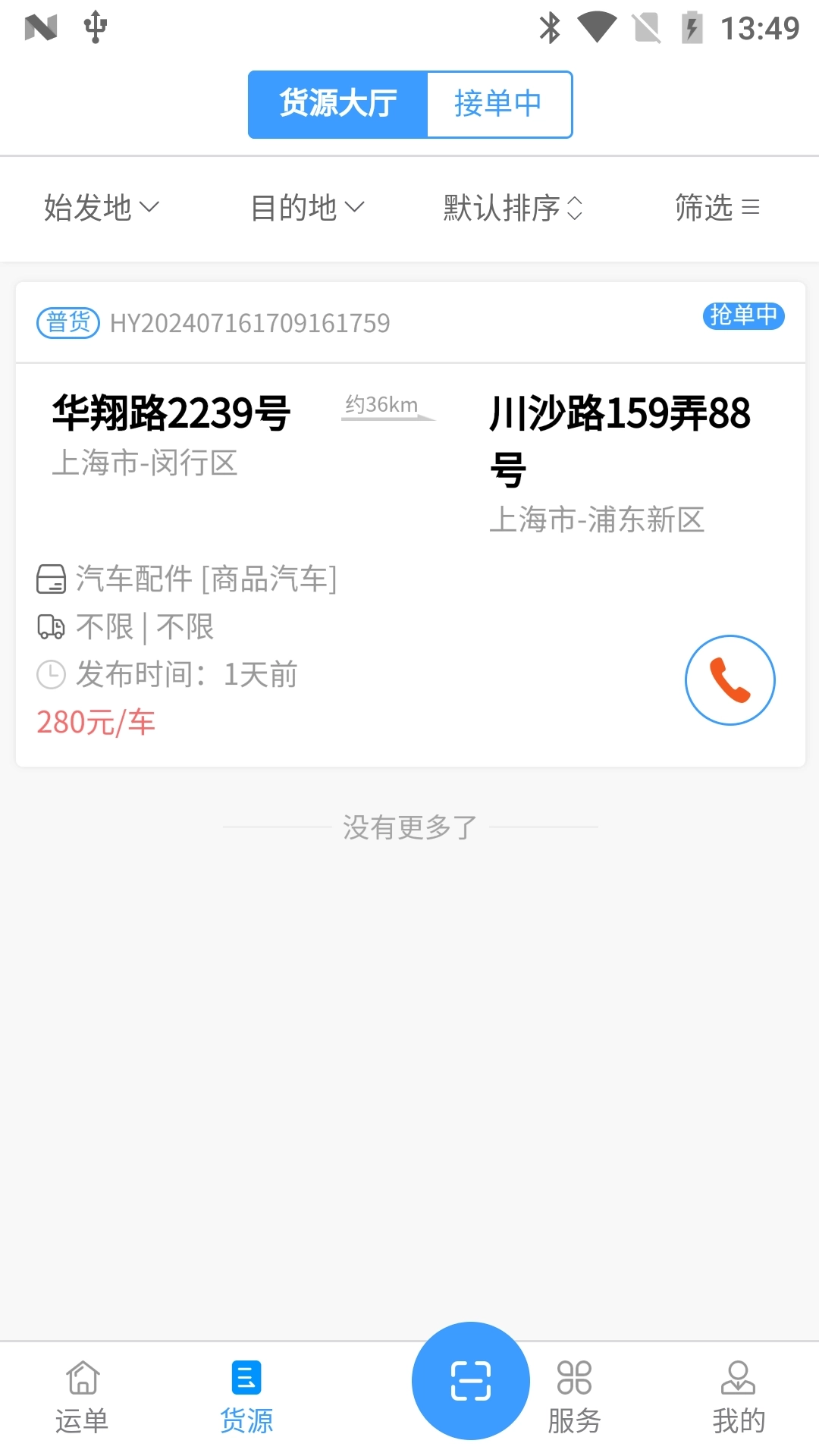
Task: Expand the 目的地 destination filter
Action: [x=307, y=207]
